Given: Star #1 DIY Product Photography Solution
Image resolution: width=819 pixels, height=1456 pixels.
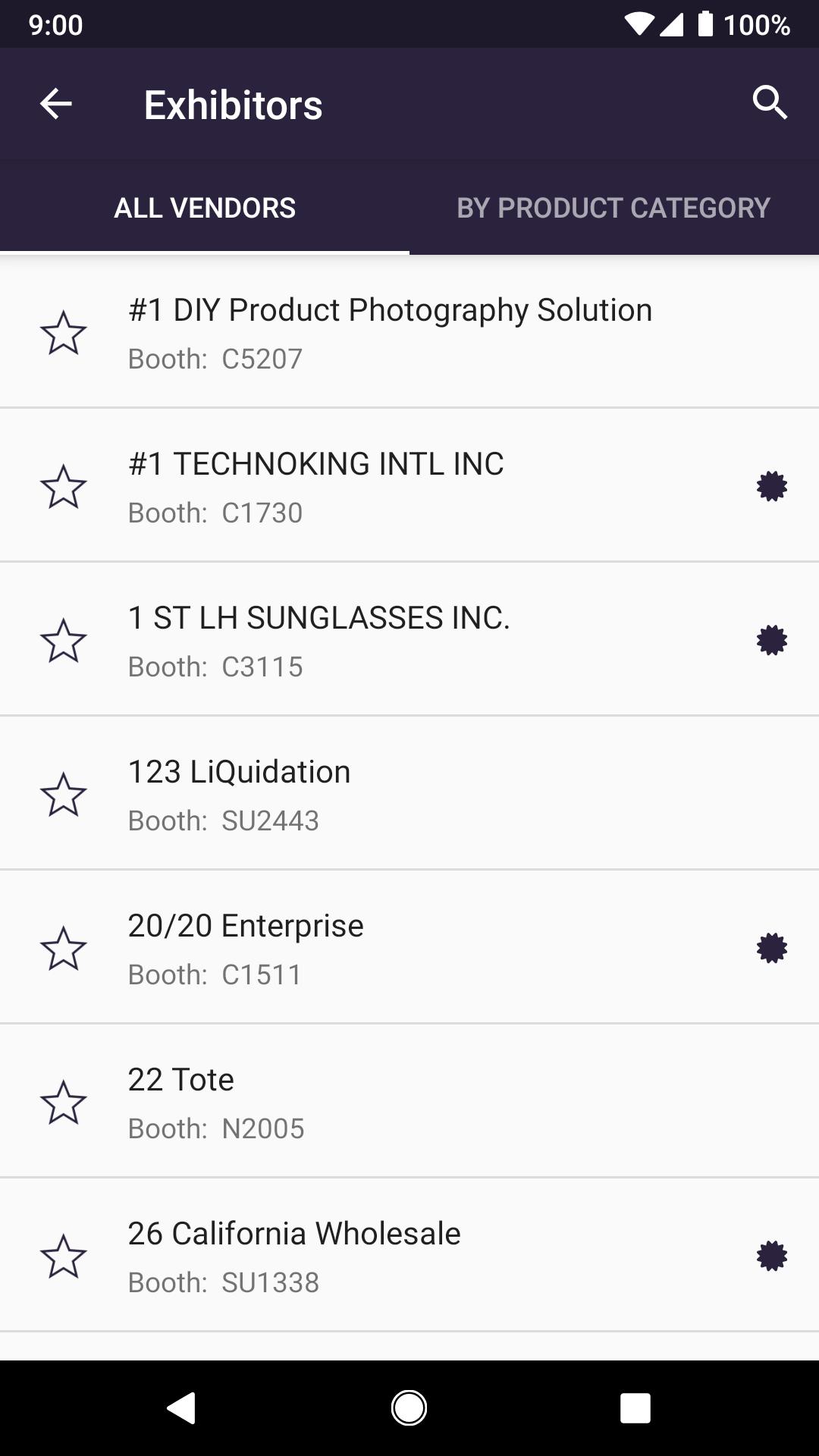Looking at the screenshot, I should pyautogui.click(x=63, y=333).
